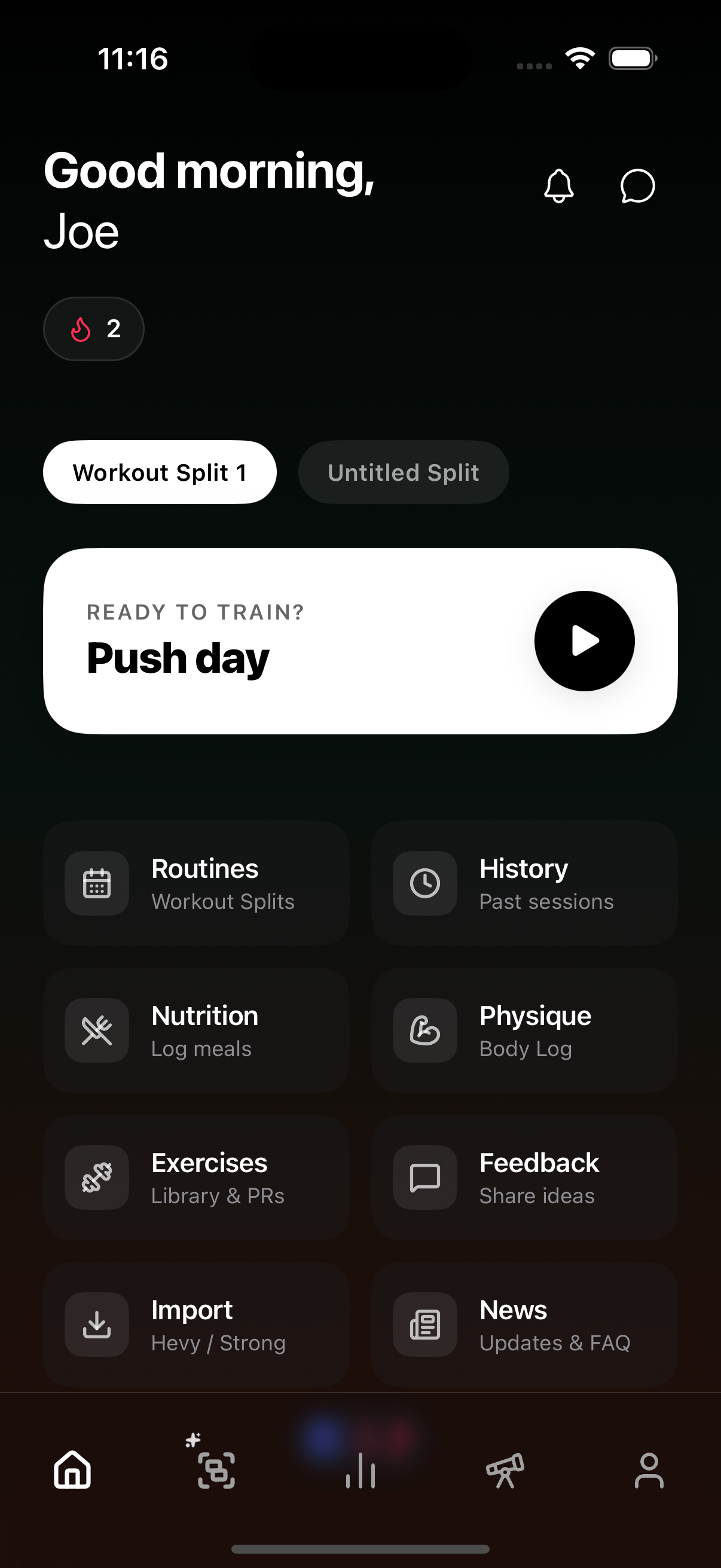This screenshot has width=721, height=1568.
Task: Go to the Home tab
Action: [72, 1470]
